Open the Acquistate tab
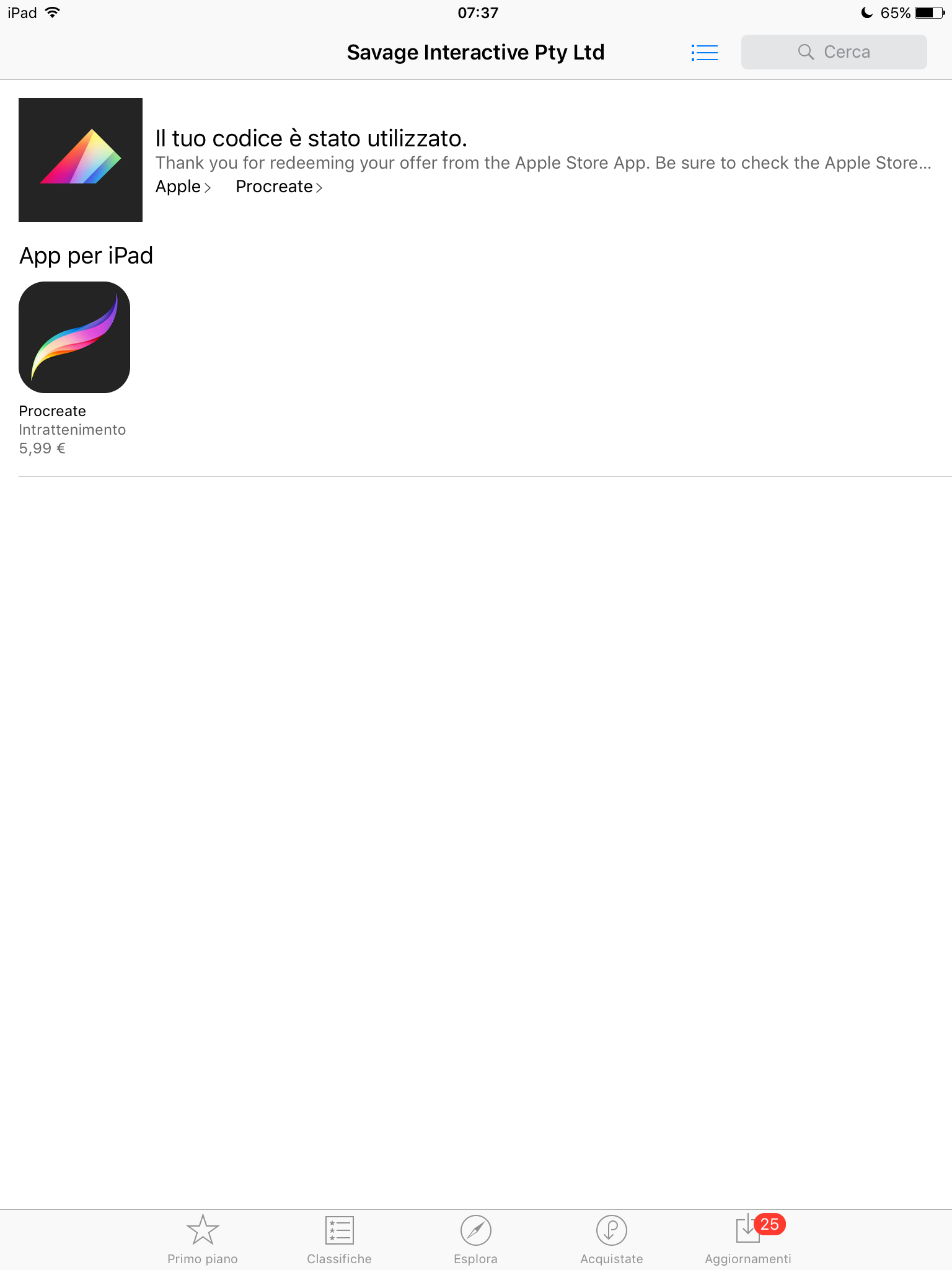The height and width of the screenshot is (1270, 952). point(612,1238)
